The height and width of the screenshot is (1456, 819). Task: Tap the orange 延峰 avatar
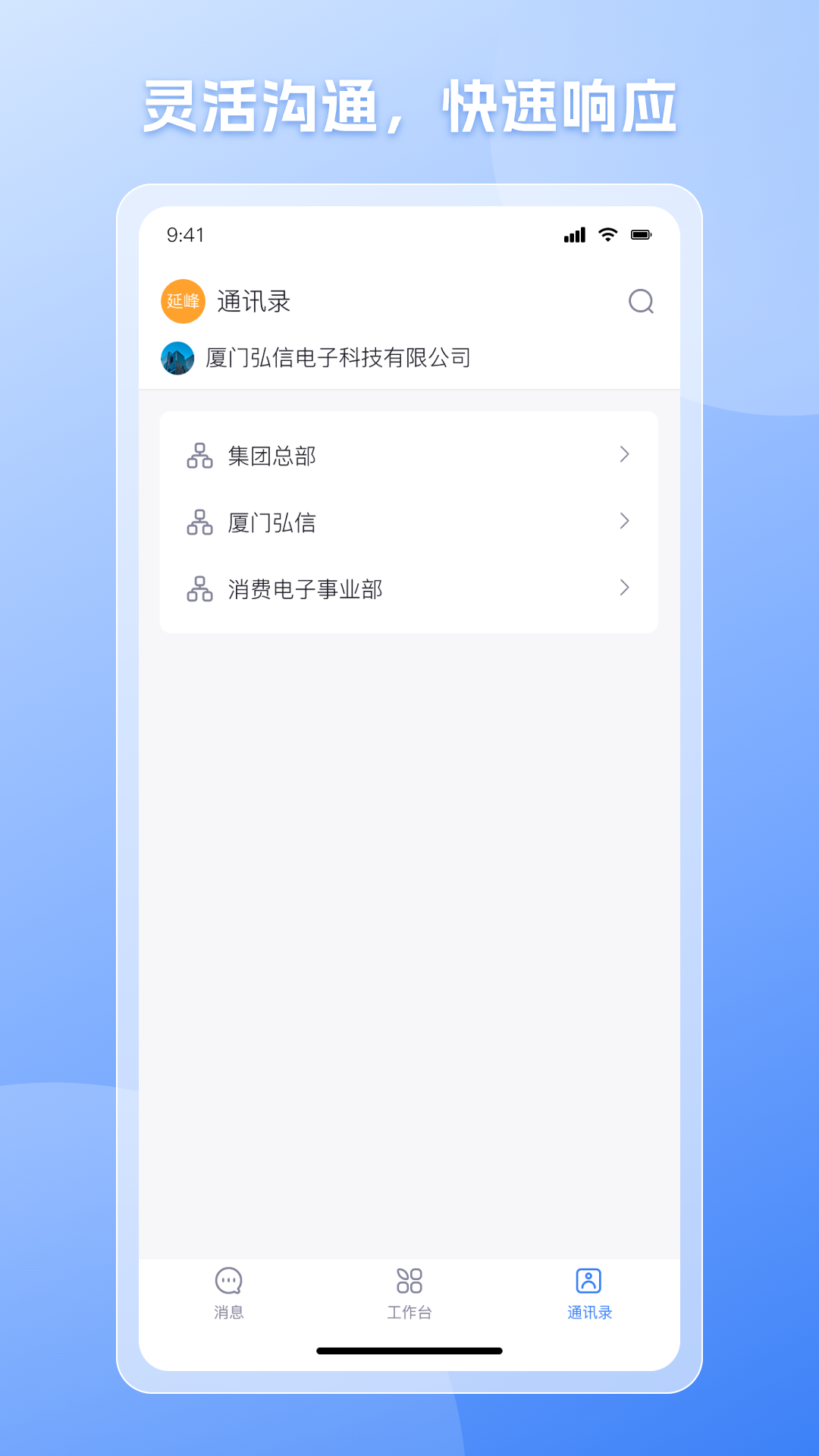coord(182,300)
